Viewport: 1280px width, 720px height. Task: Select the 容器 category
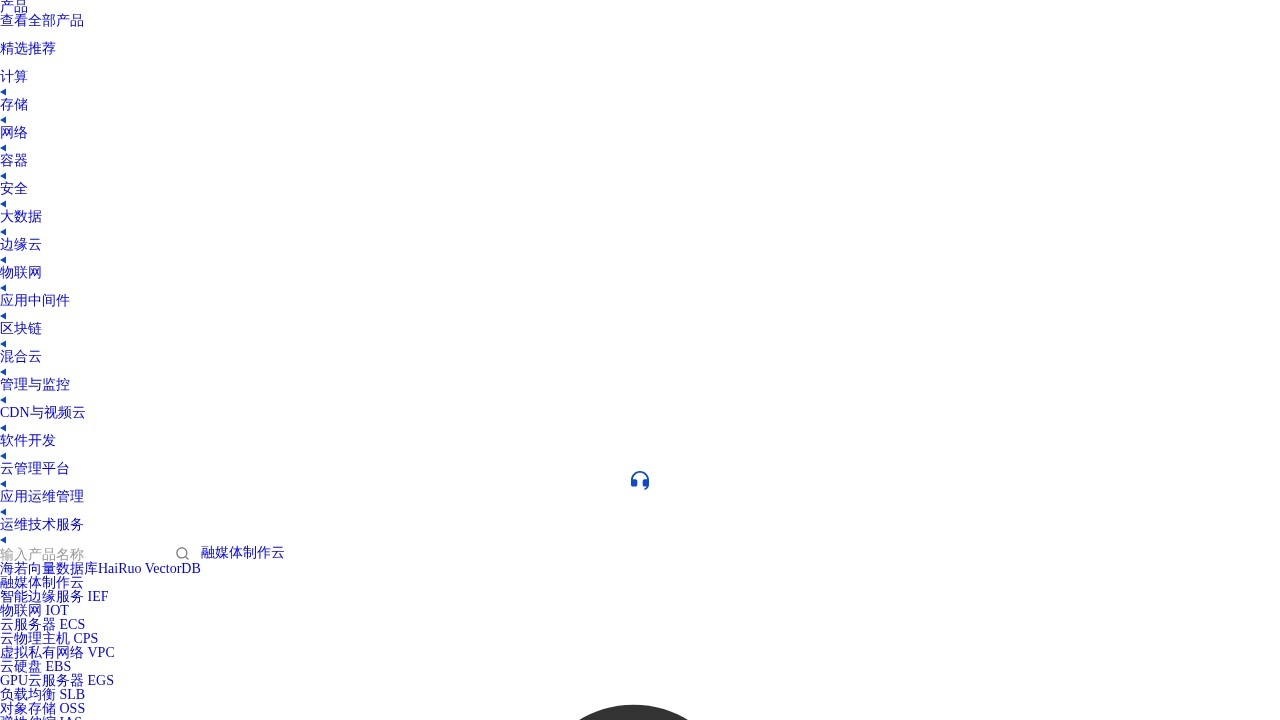click(x=14, y=161)
